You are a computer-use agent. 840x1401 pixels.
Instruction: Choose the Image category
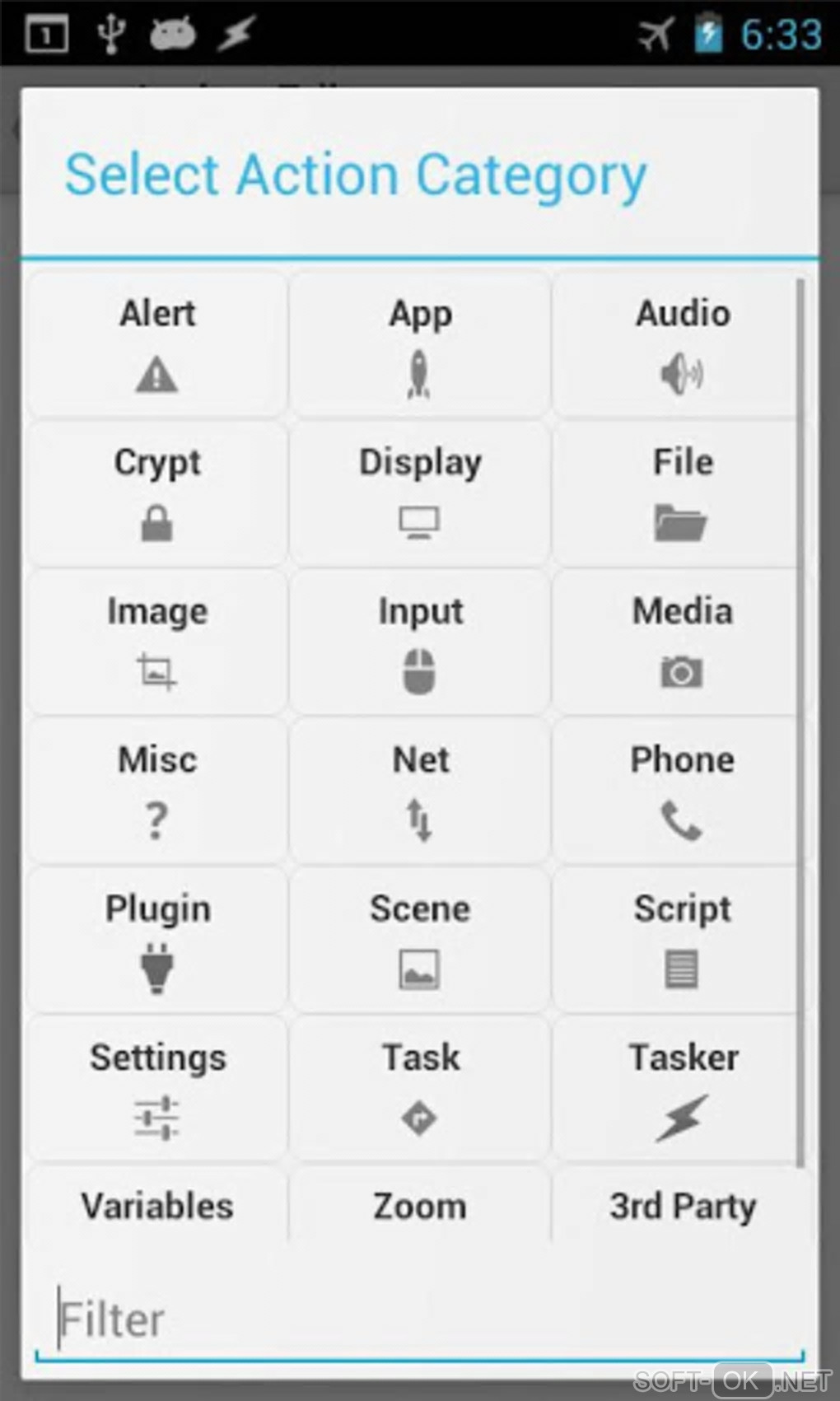(x=157, y=642)
